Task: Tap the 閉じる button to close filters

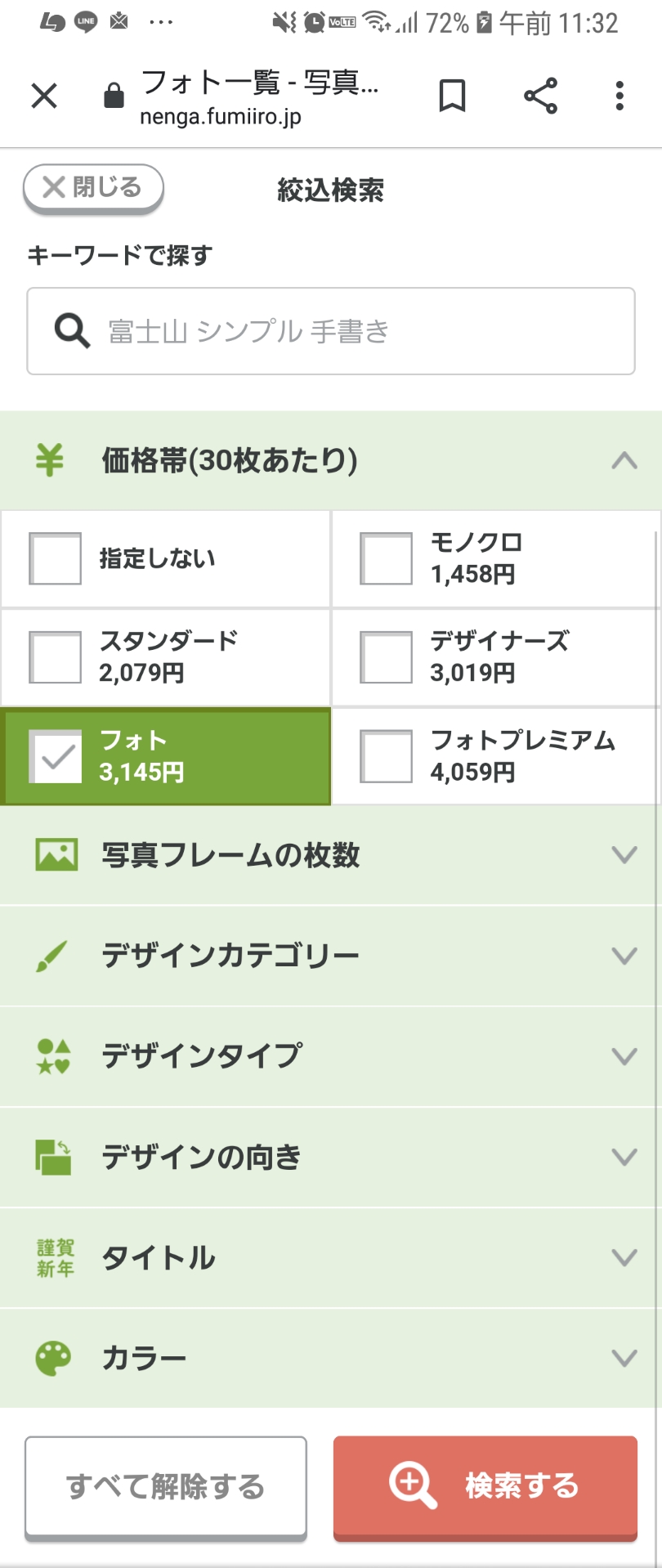Action: click(x=93, y=188)
